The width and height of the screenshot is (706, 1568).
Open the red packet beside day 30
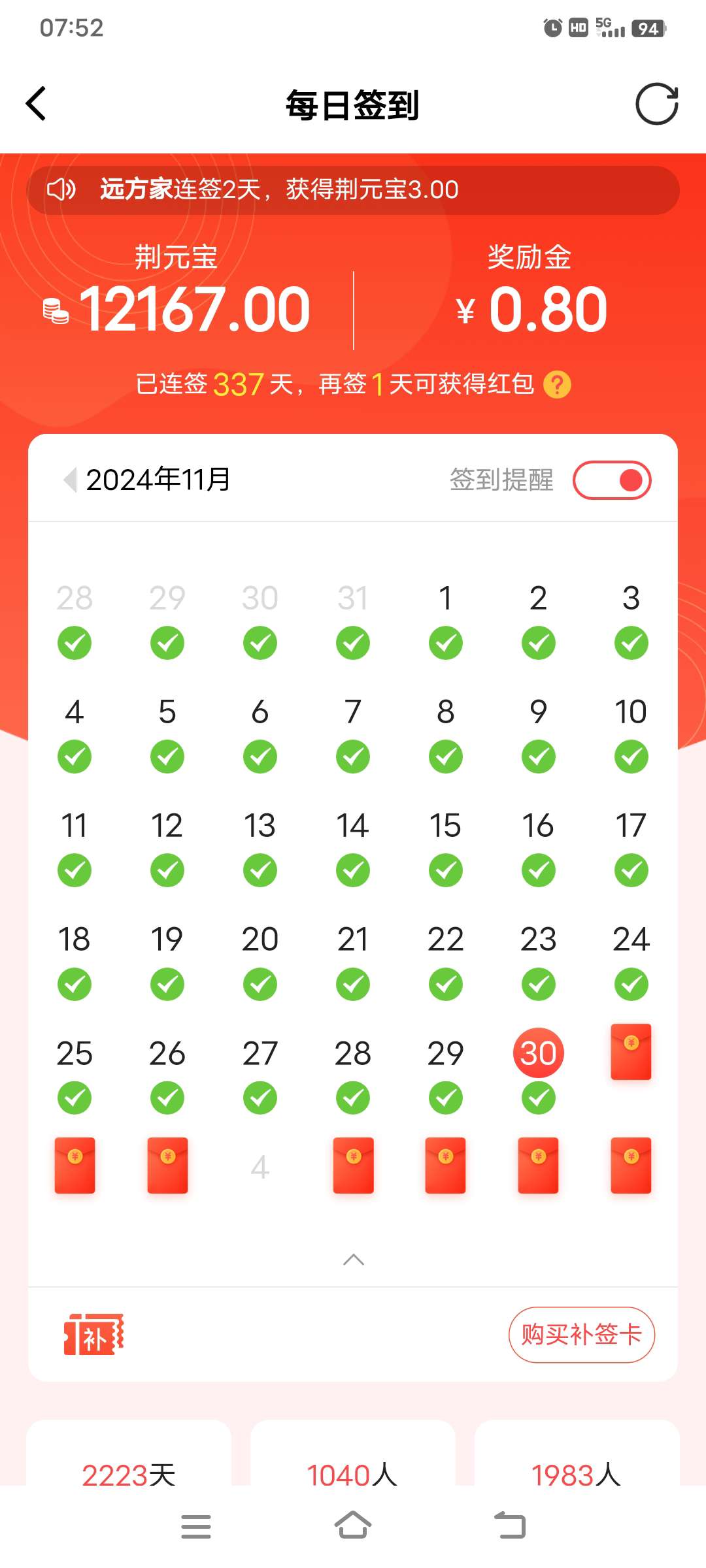tap(631, 1052)
